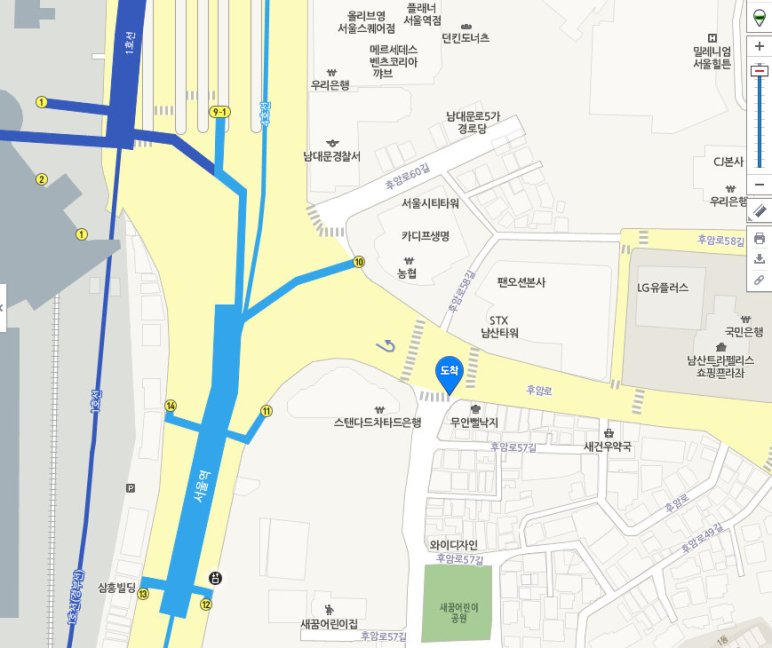Save the map with the download icon

tap(759, 258)
